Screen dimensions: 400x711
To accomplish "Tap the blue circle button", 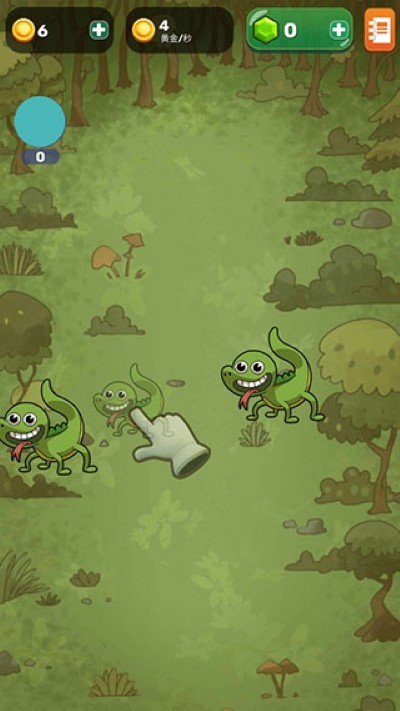I will pos(40,122).
